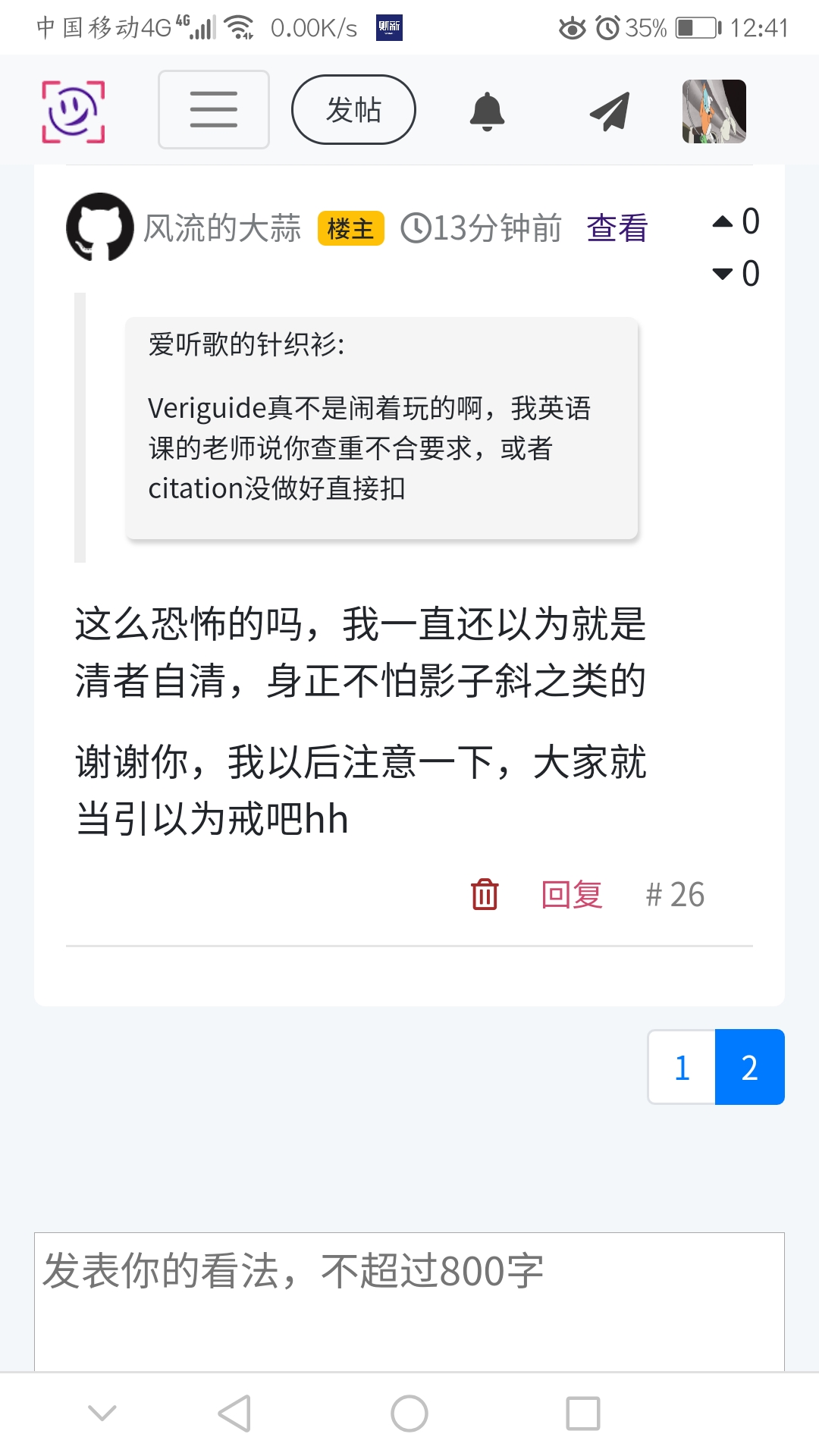This screenshot has width=819, height=1456.
Task: Delete post #26 with the trash icon
Action: (485, 894)
